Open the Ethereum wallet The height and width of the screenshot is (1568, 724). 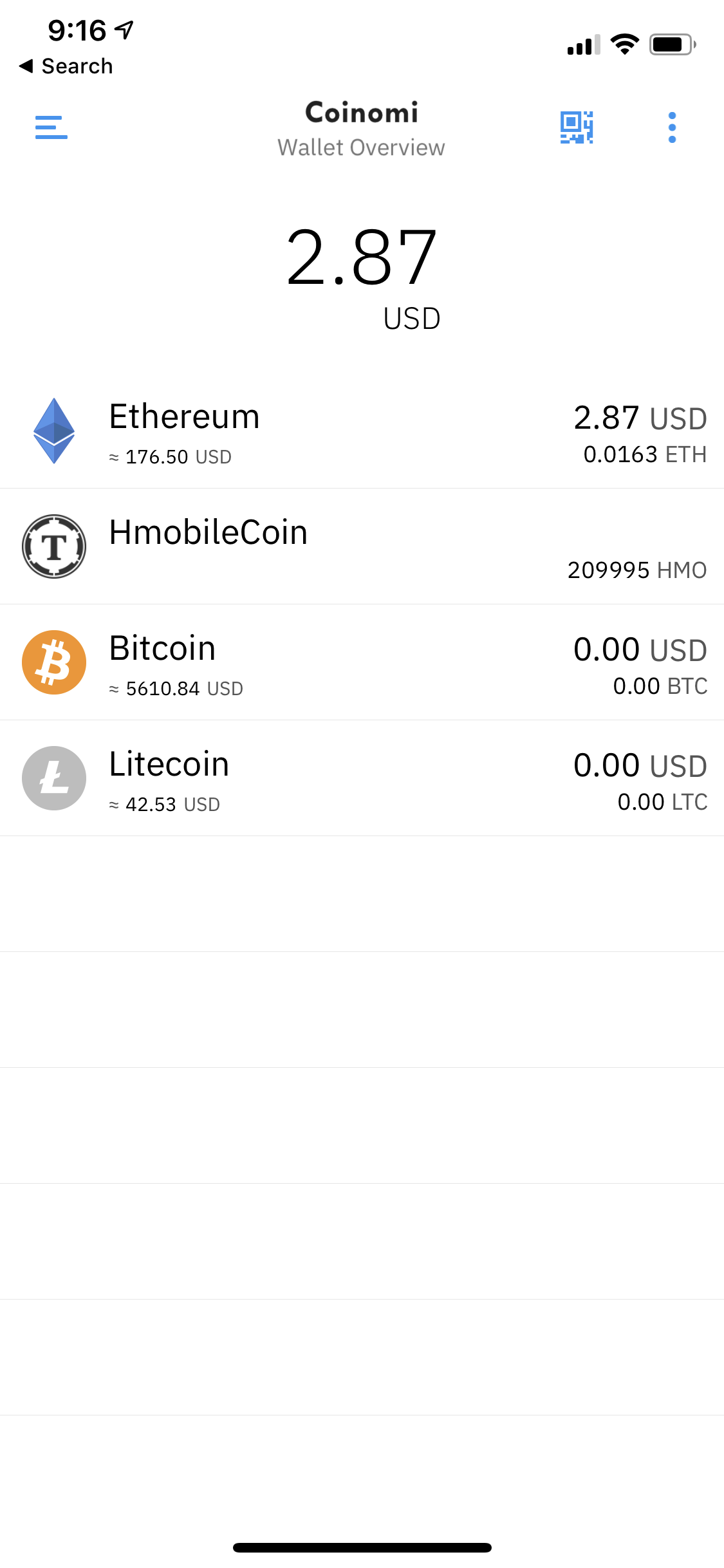[x=362, y=431]
